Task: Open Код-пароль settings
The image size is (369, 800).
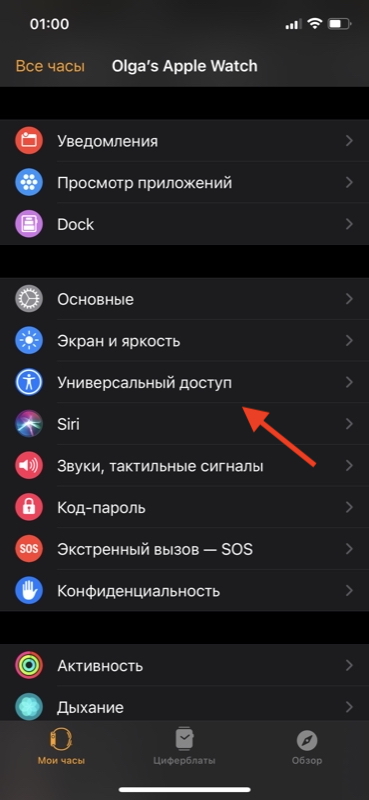Action: click(184, 508)
